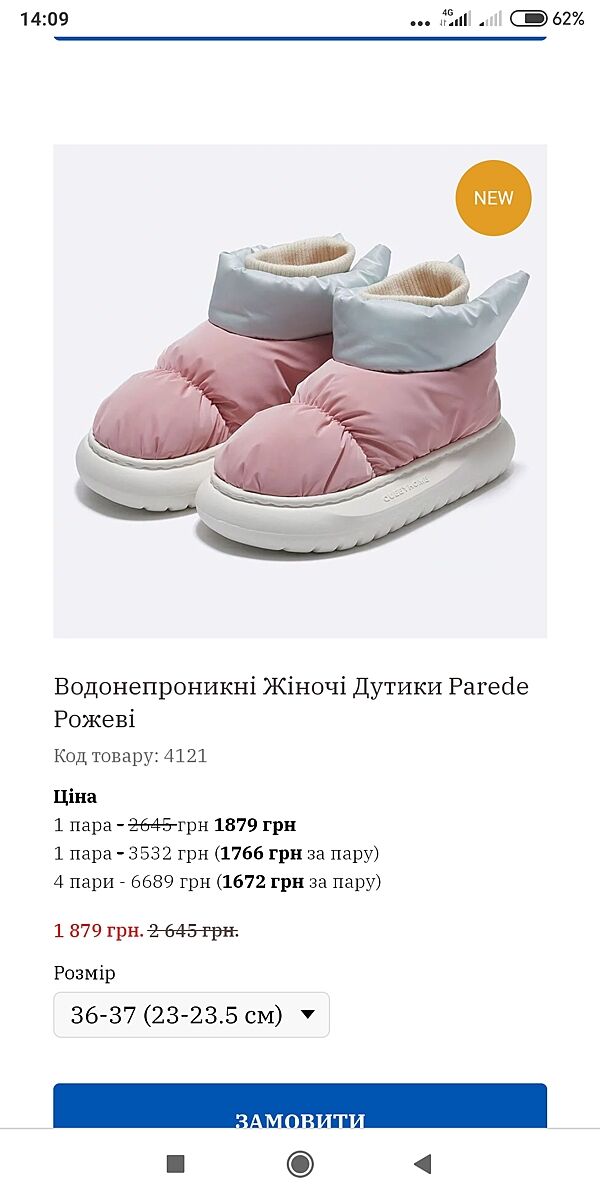Go to the home screen
This screenshot has height=1200, width=600.
point(300,1163)
